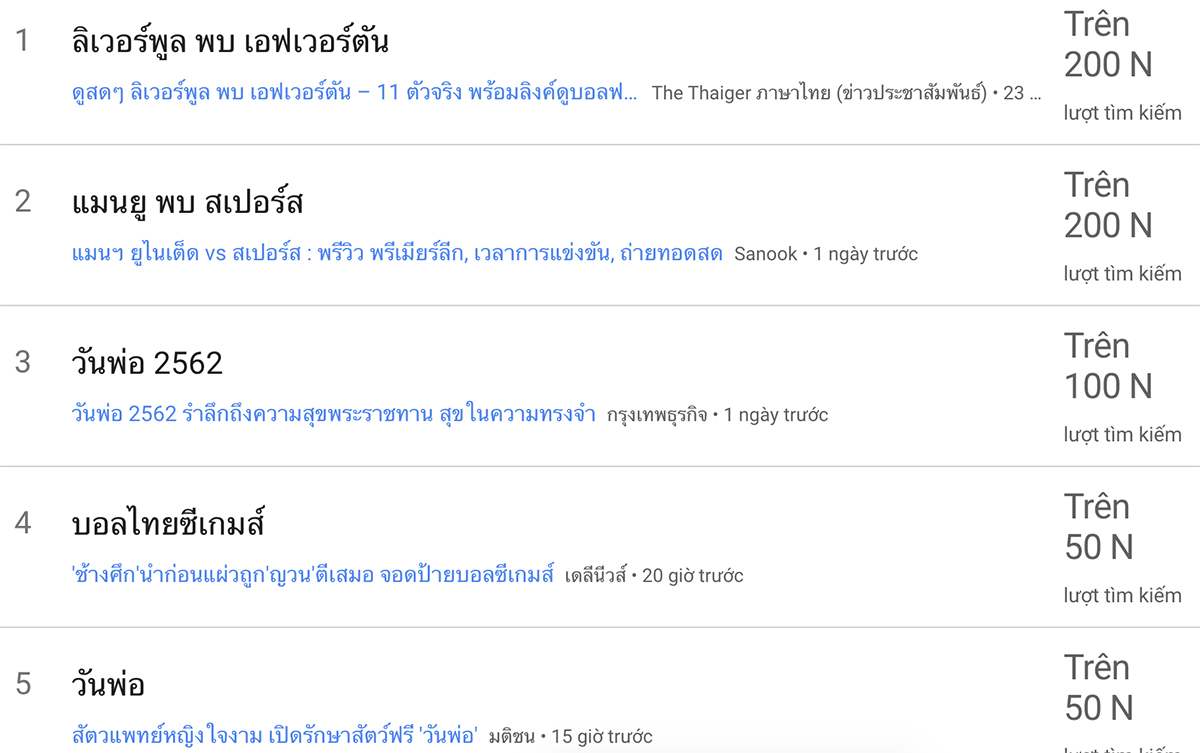Open trending search ลิเวอร์พูล พบ เอฟเวอร์ตัน

point(230,42)
